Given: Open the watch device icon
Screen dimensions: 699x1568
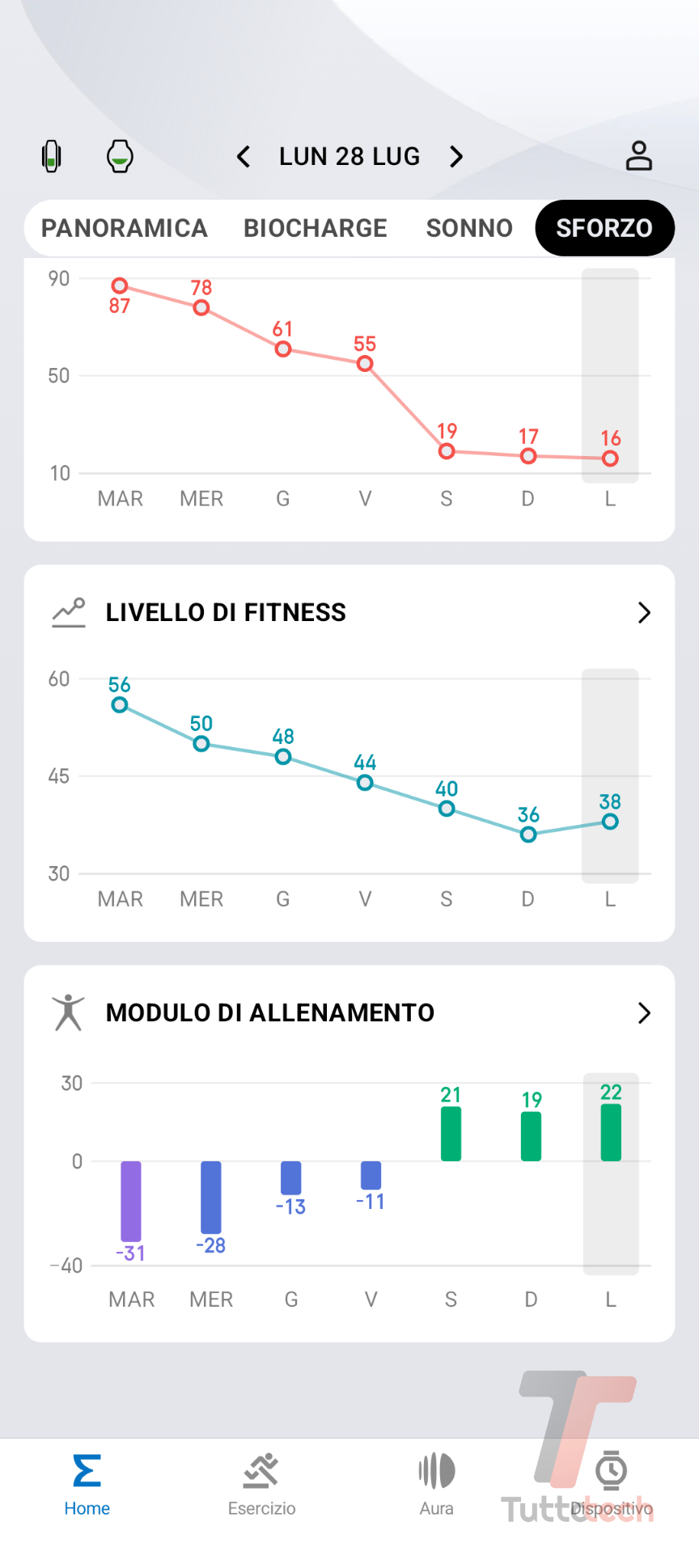Looking at the screenshot, I should point(120,156).
